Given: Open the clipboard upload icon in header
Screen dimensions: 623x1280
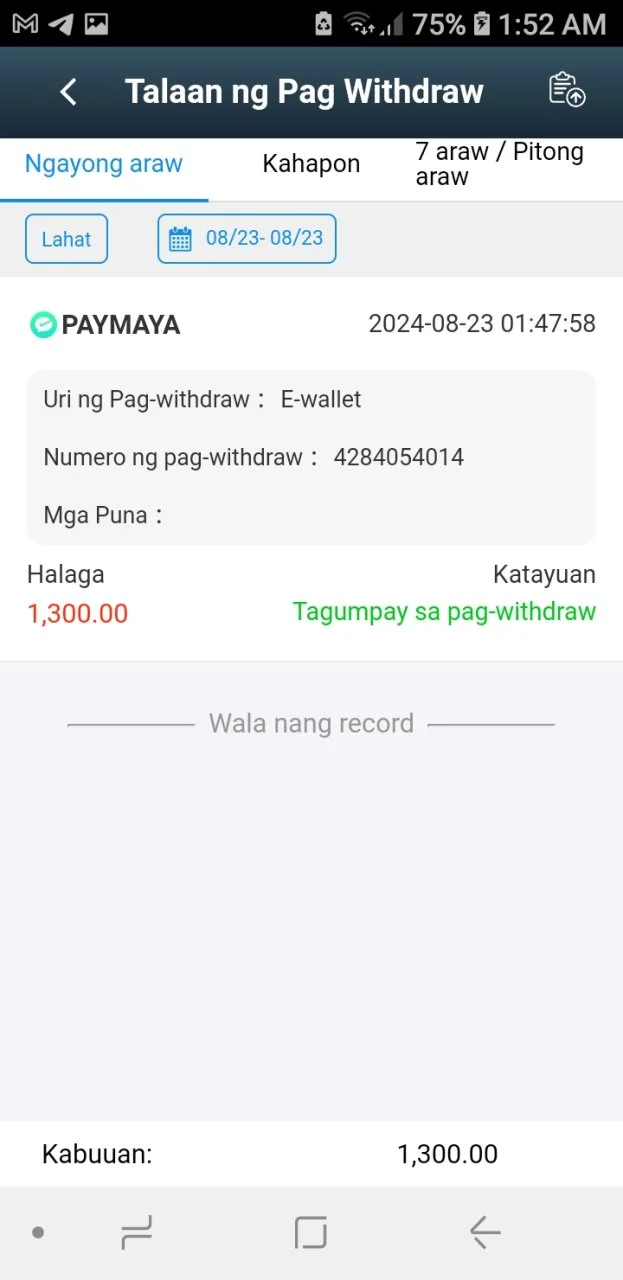Looking at the screenshot, I should pyautogui.click(x=567, y=90).
